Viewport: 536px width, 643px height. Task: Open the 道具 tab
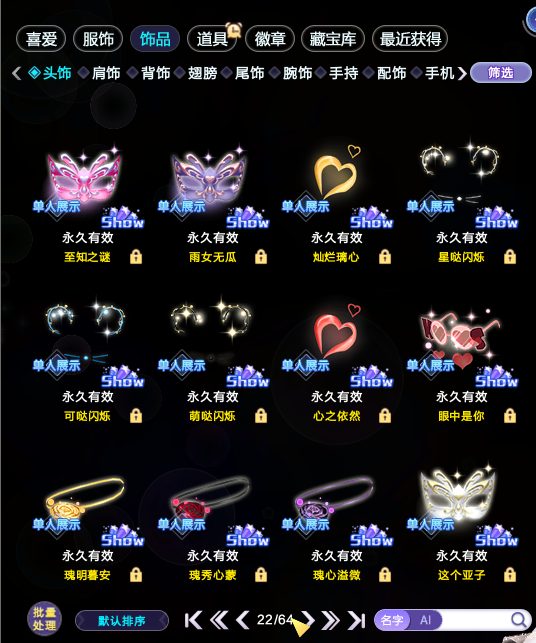pos(212,39)
